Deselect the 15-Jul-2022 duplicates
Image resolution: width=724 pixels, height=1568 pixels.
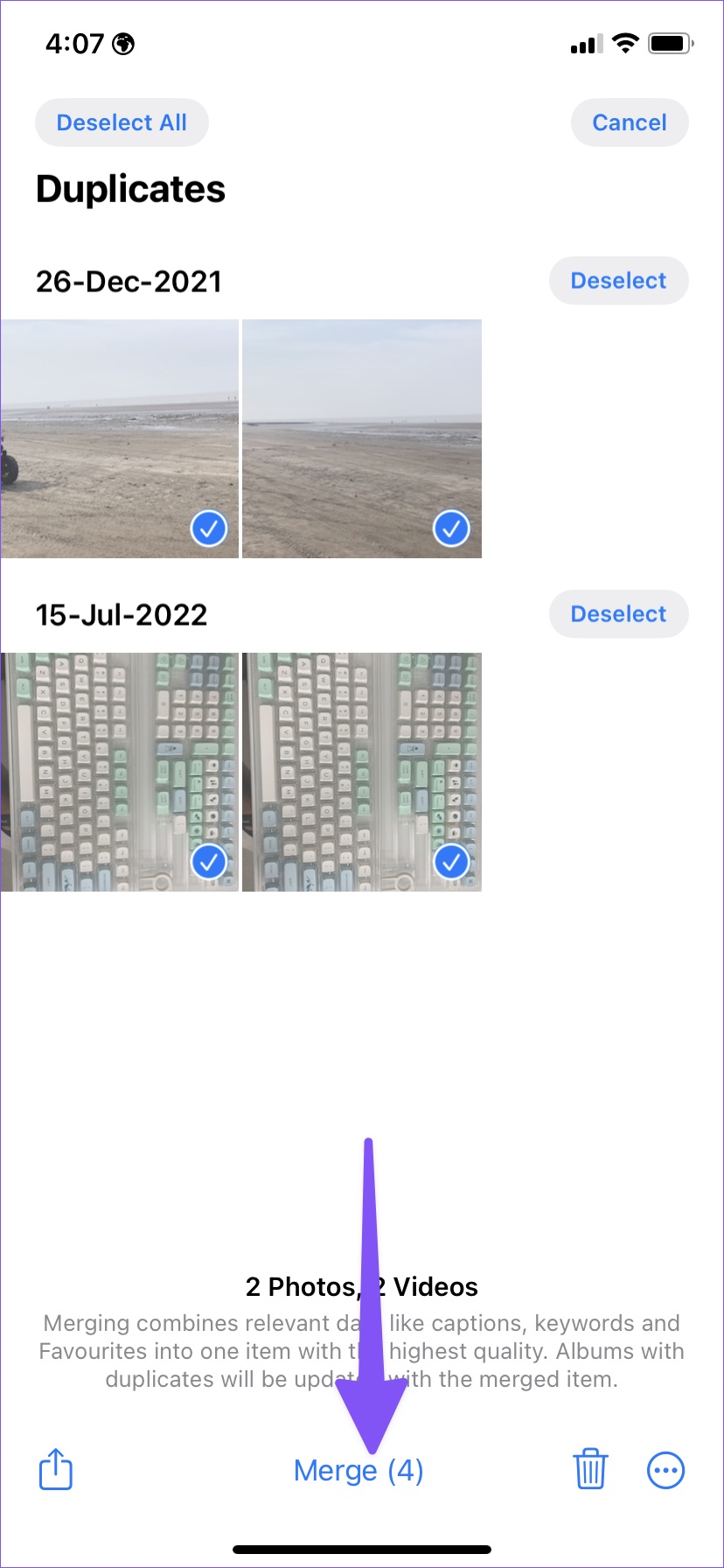pyautogui.click(x=618, y=614)
